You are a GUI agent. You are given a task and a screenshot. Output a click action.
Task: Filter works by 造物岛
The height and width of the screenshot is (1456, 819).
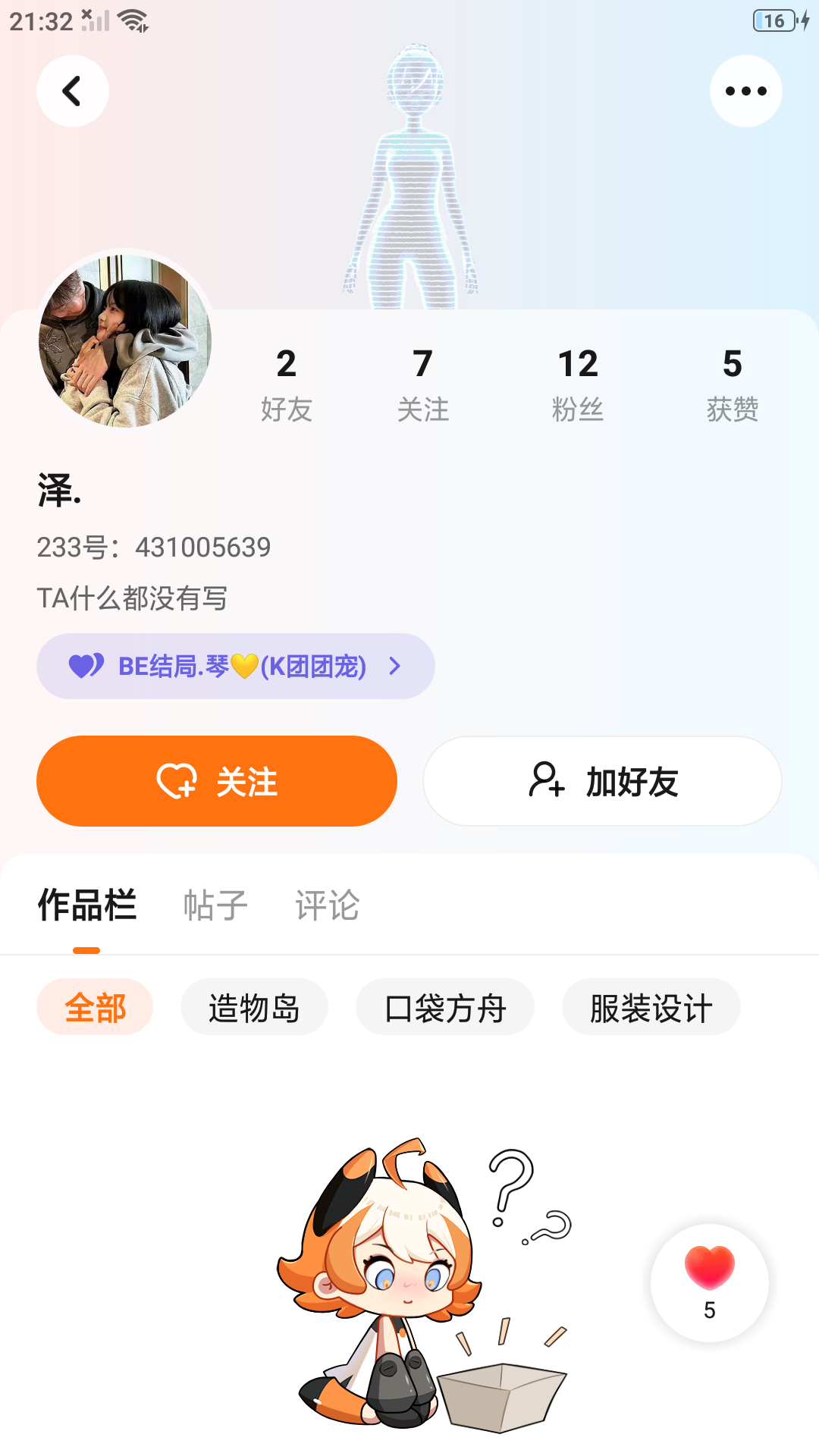pyautogui.click(x=254, y=1007)
